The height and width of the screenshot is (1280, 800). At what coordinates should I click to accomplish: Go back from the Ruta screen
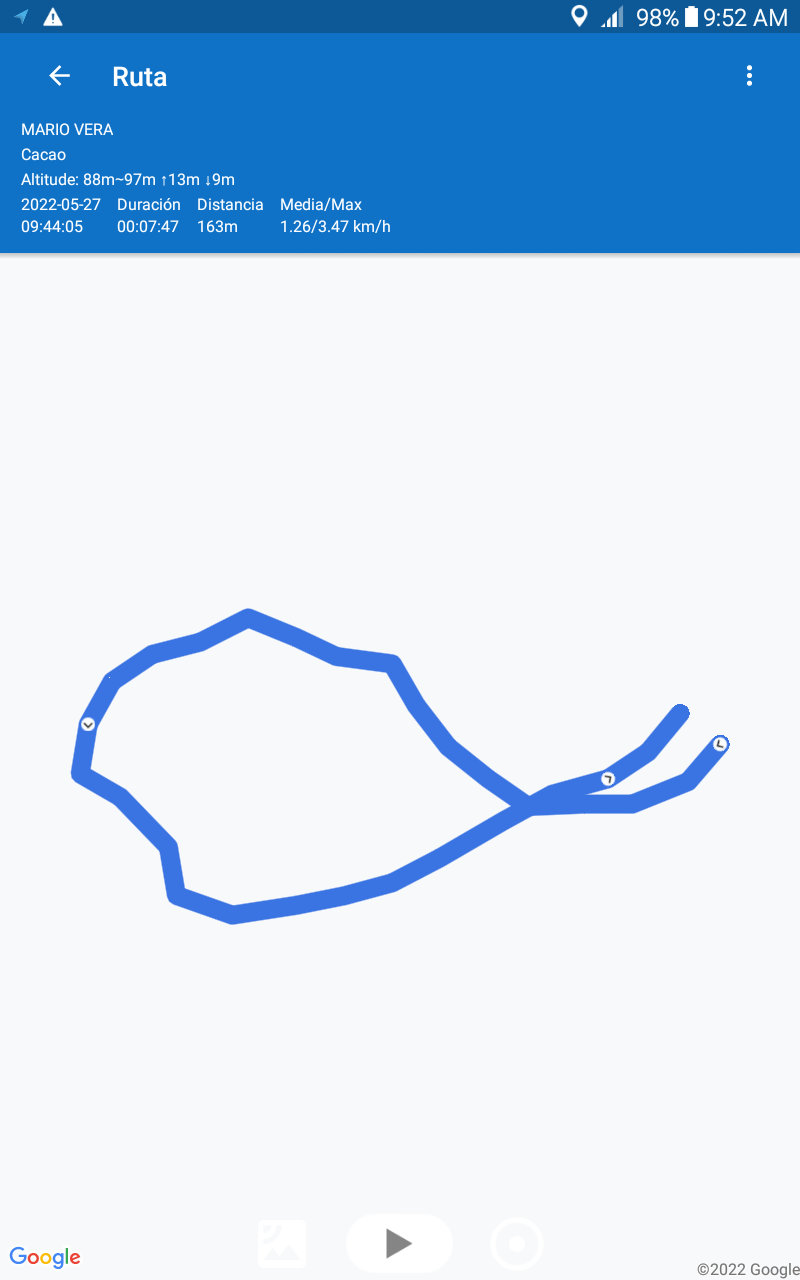pyautogui.click(x=60, y=76)
